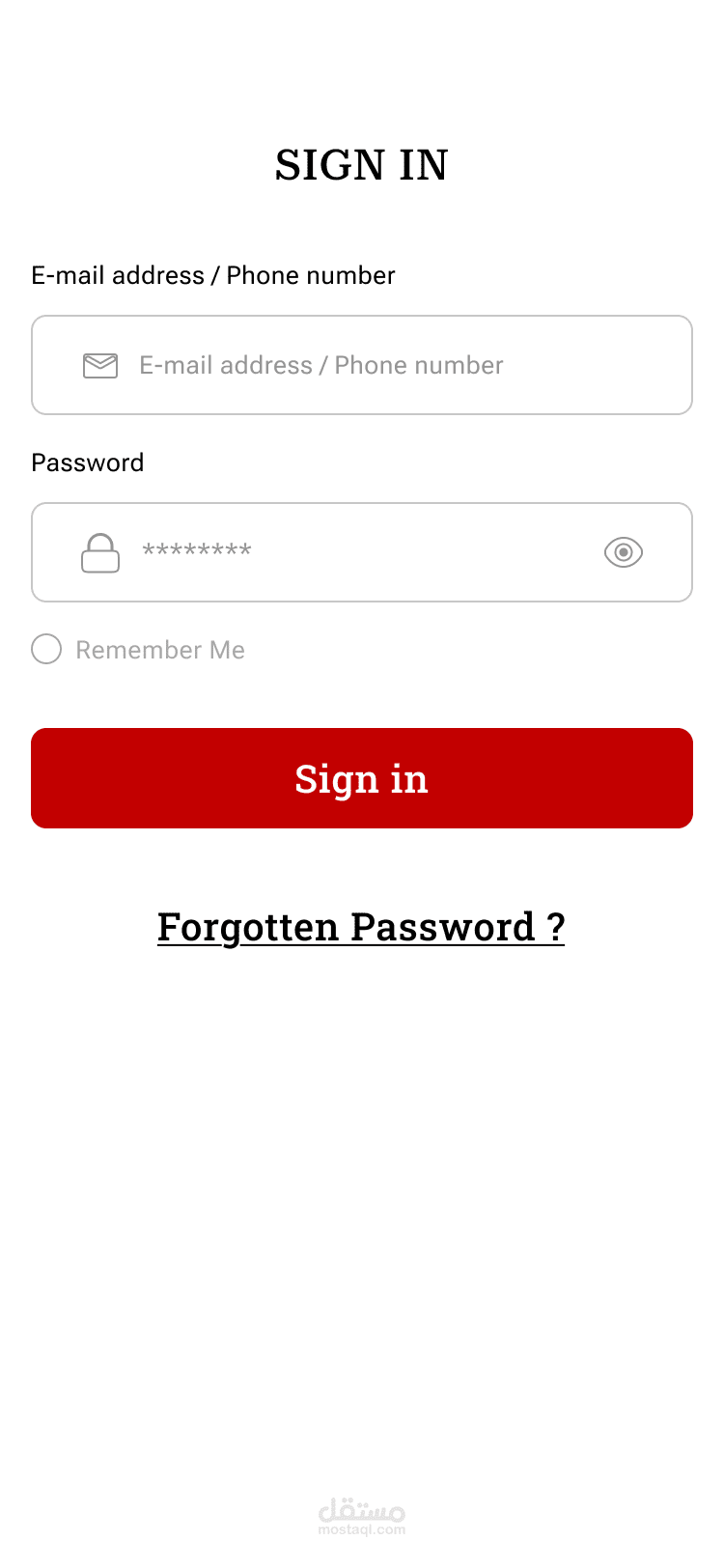Tap into the Password field

click(x=362, y=552)
